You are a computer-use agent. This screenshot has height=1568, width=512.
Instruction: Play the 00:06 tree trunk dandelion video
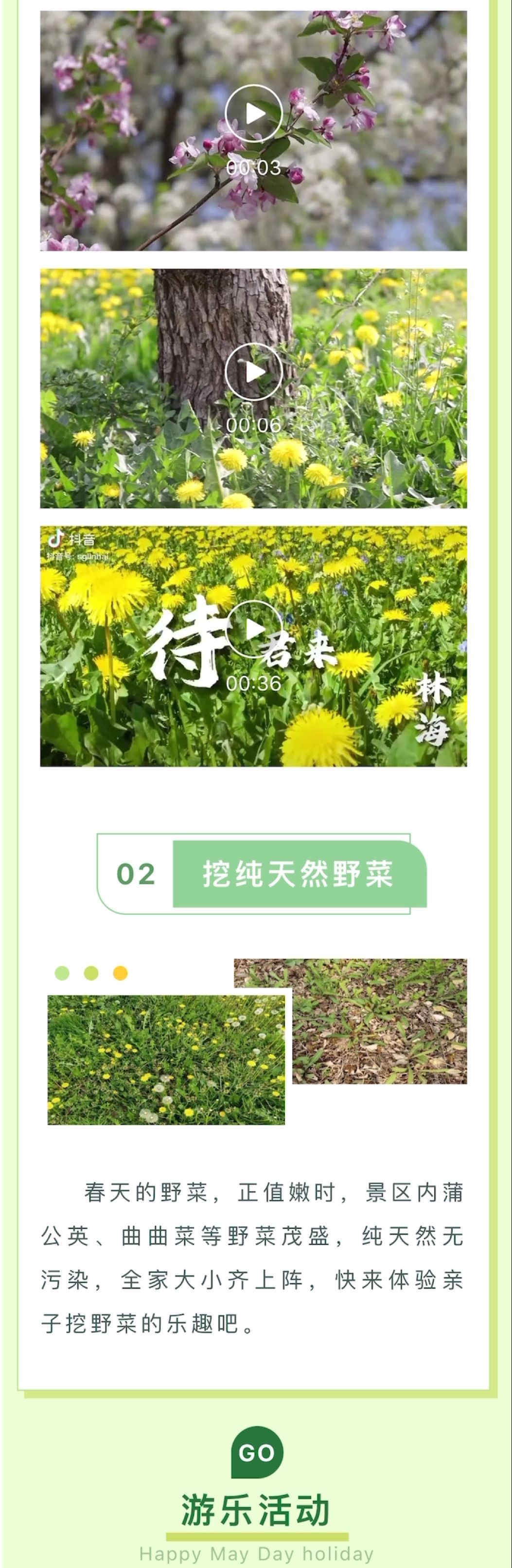pyautogui.click(x=253, y=372)
